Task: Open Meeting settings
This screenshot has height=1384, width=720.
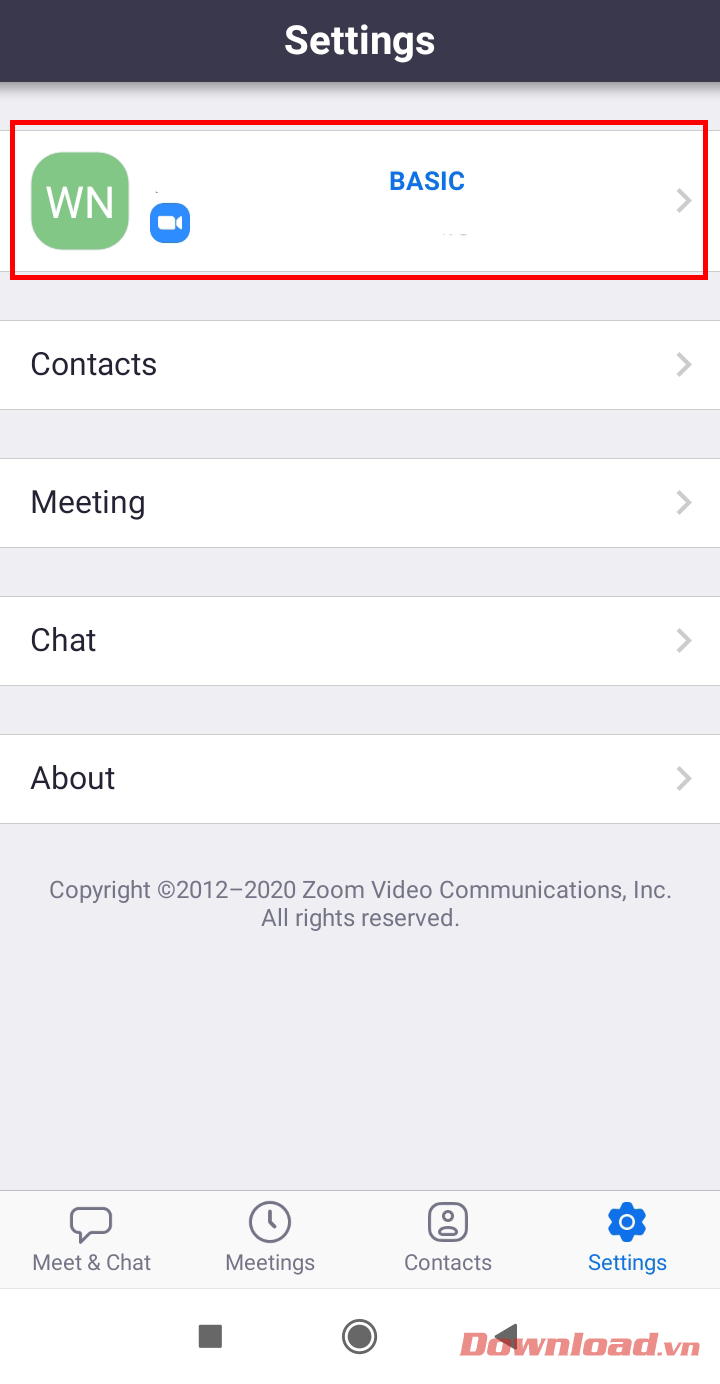Action: tap(360, 503)
